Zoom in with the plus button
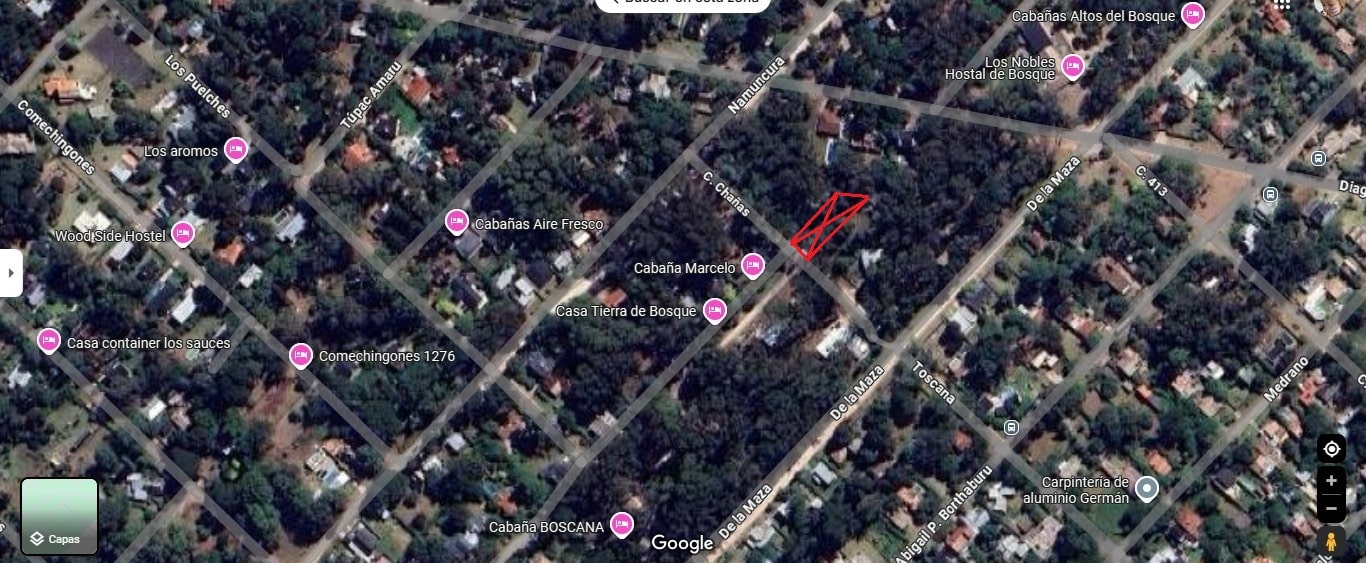This screenshot has height=563, width=1366. [1331, 481]
